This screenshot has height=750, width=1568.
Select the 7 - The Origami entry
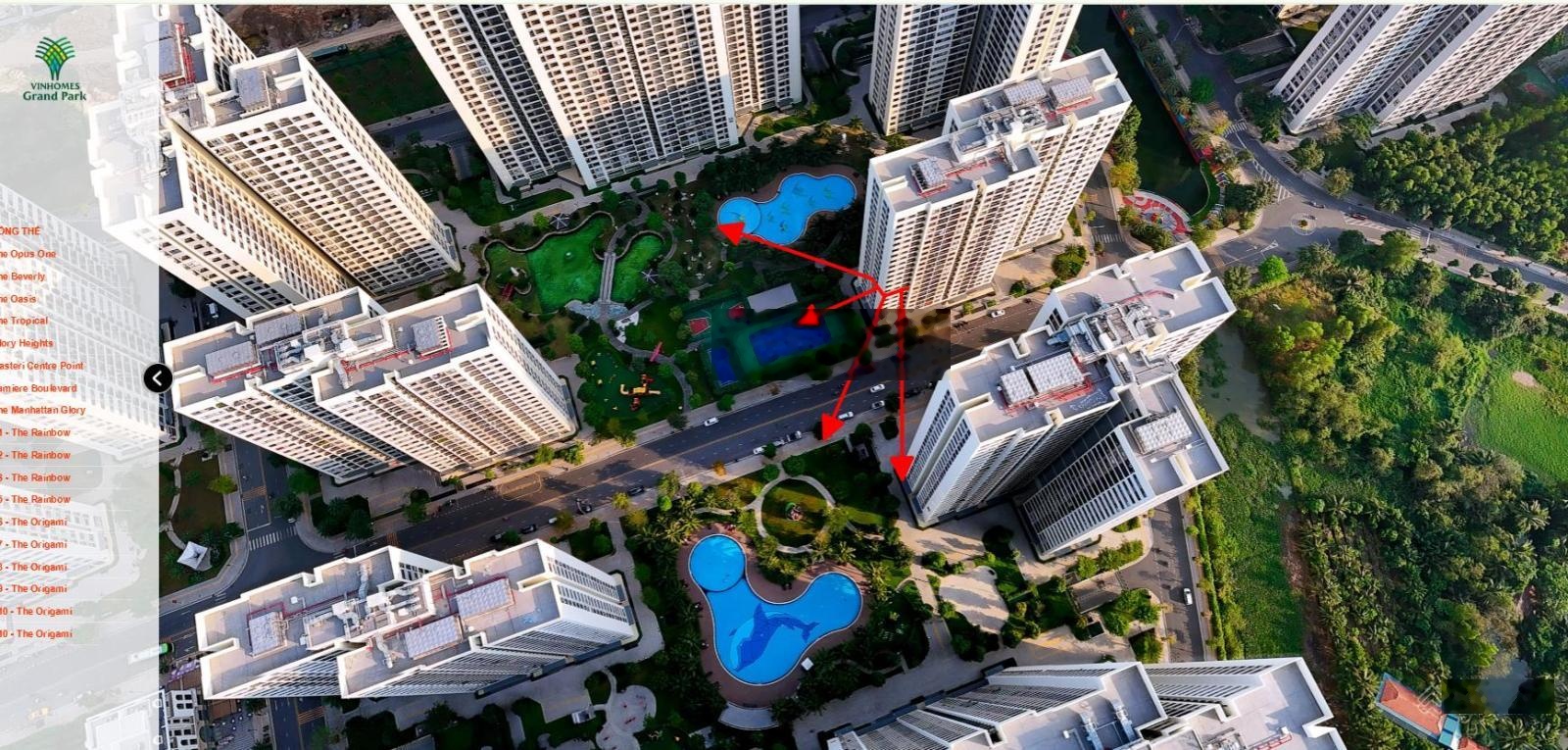pyautogui.click(x=35, y=544)
